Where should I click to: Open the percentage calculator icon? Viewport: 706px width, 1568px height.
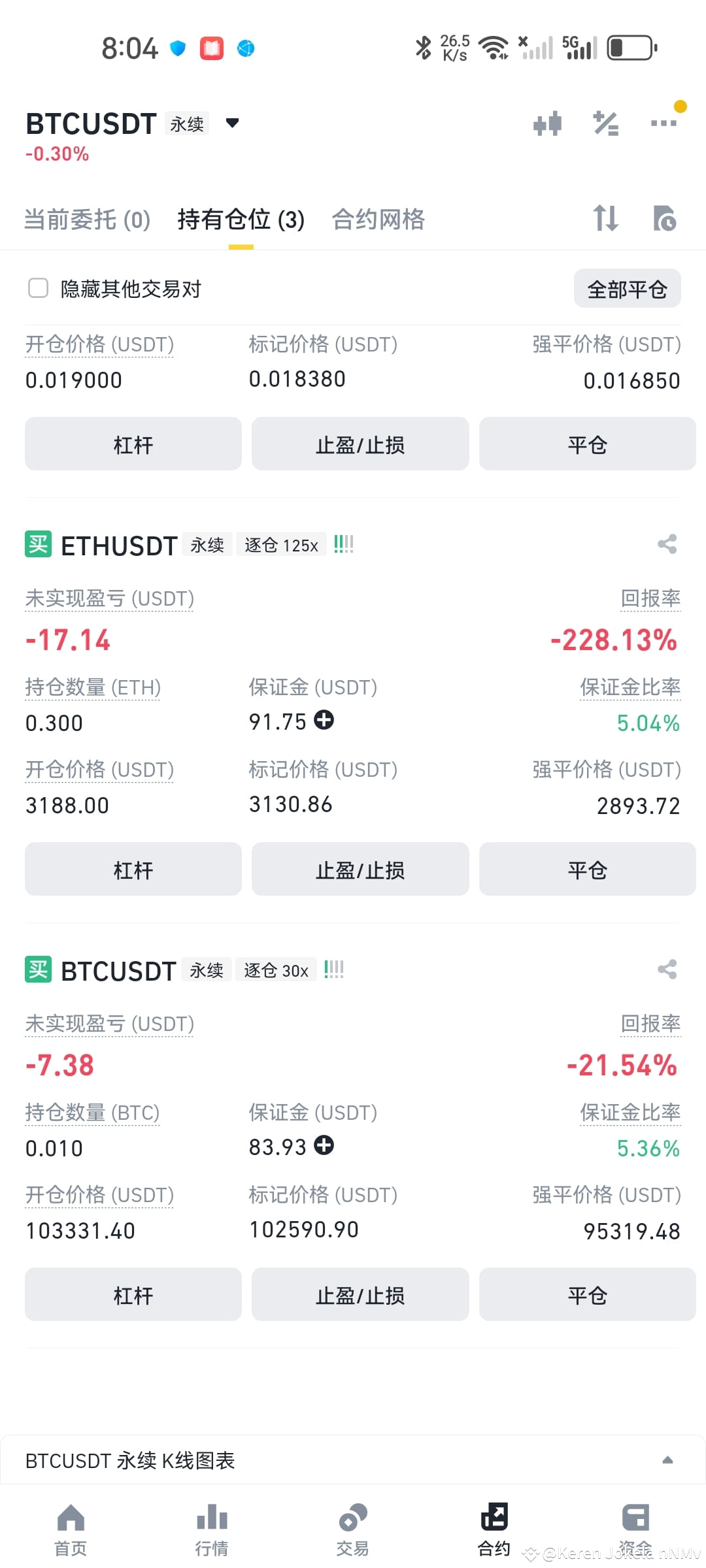[x=605, y=123]
